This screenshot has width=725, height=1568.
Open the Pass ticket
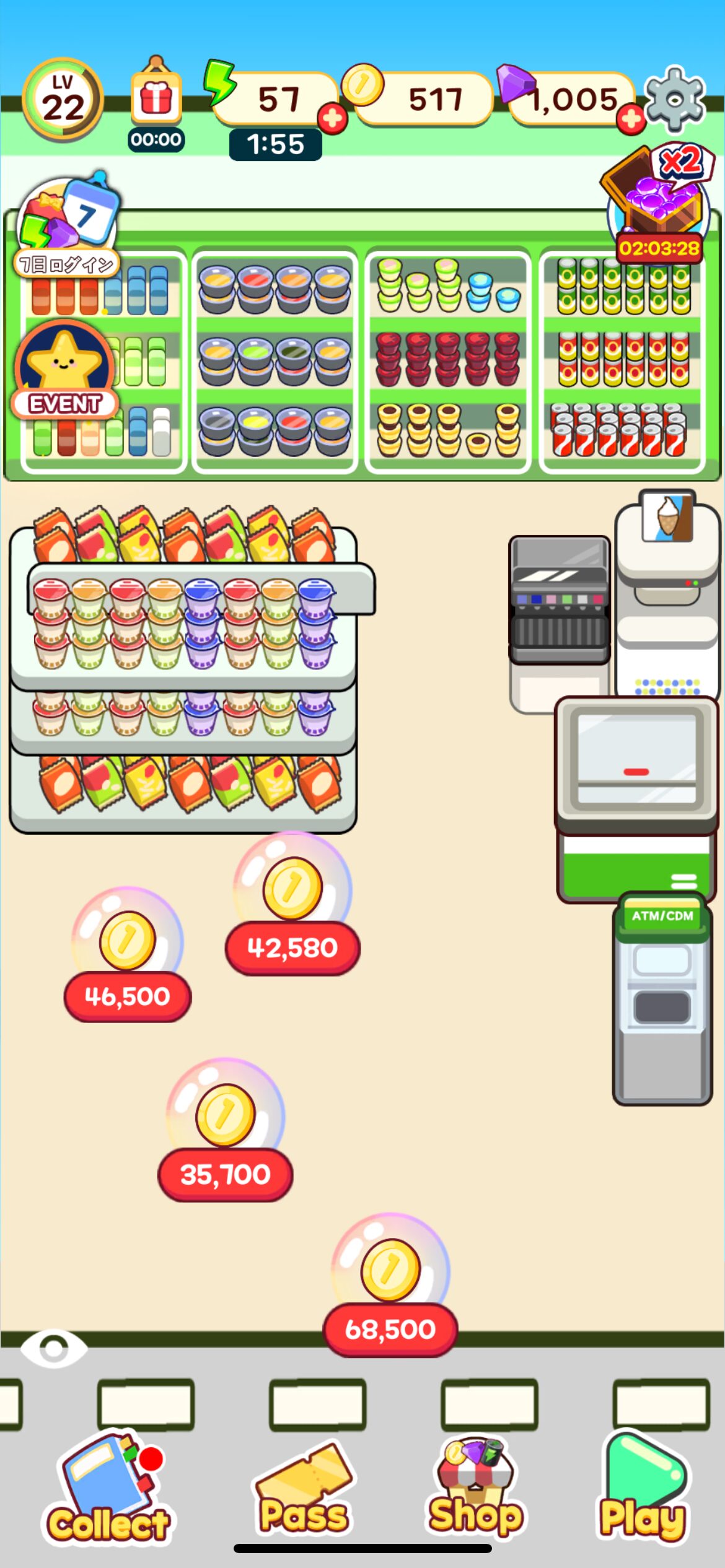304,1492
